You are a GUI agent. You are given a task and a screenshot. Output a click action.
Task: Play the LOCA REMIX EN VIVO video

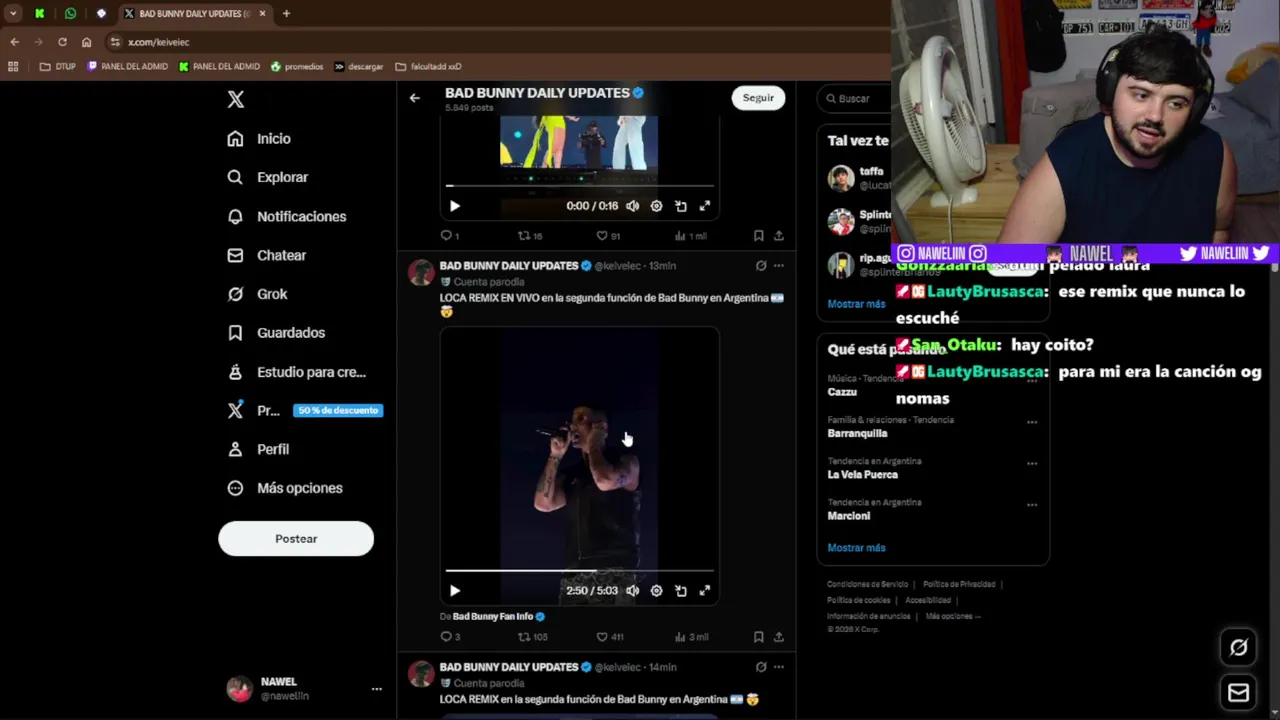click(x=455, y=591)
